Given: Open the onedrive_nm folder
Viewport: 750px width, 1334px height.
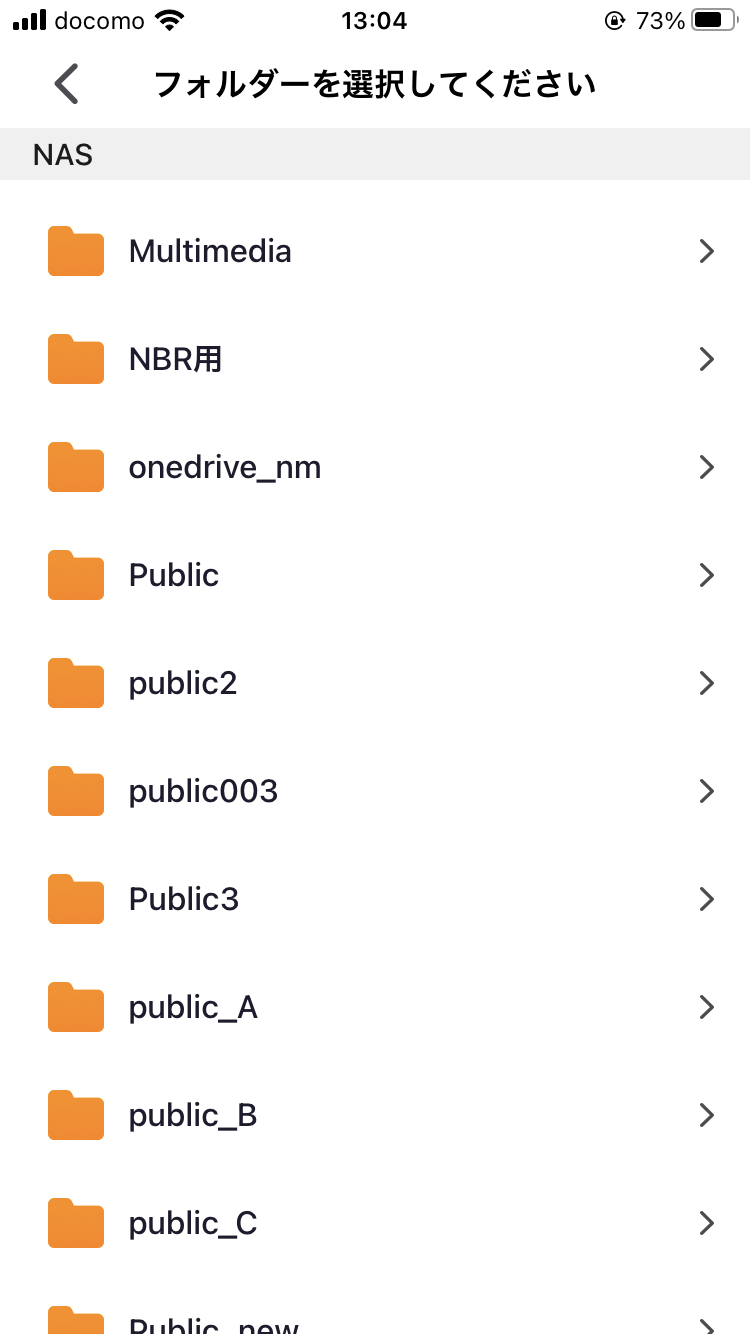Looking at the screenshot, I should point(225,467).
